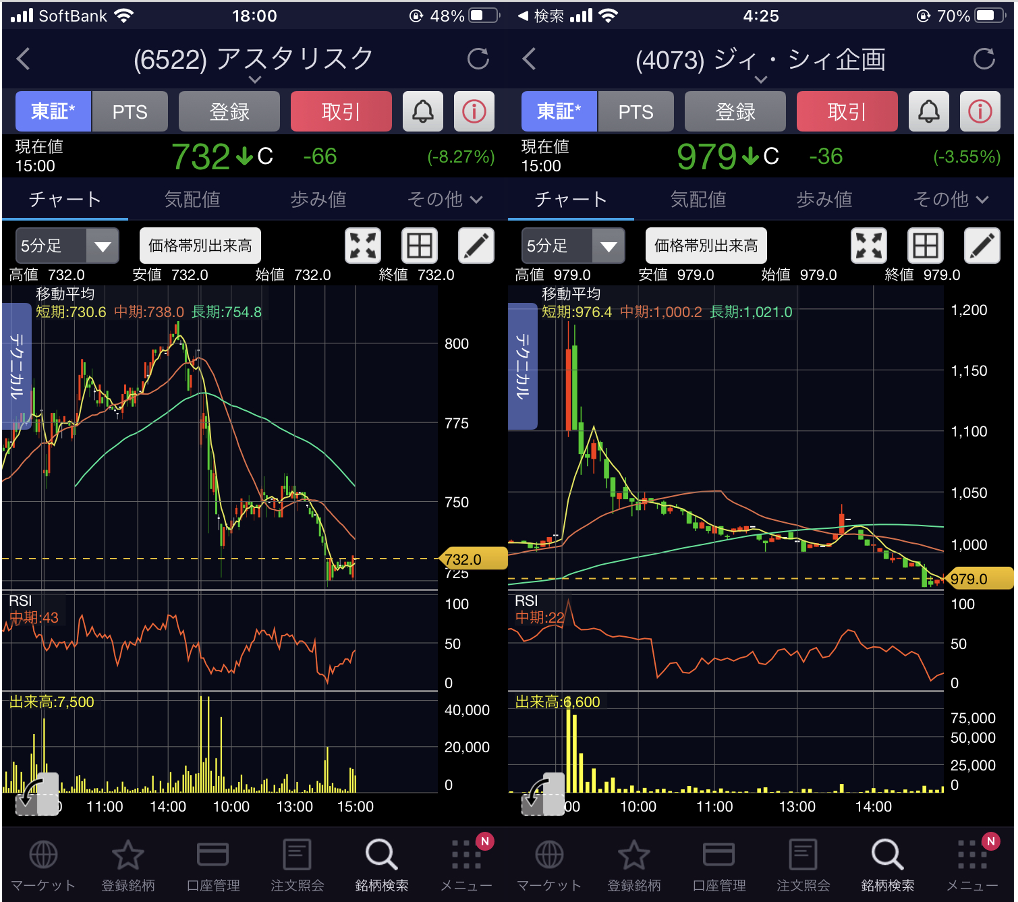Open the pencil drawing tool on the アスタリスク chart
This screenshot has height=902, width=1018.
pyautogui.click(x=476, y=245)
